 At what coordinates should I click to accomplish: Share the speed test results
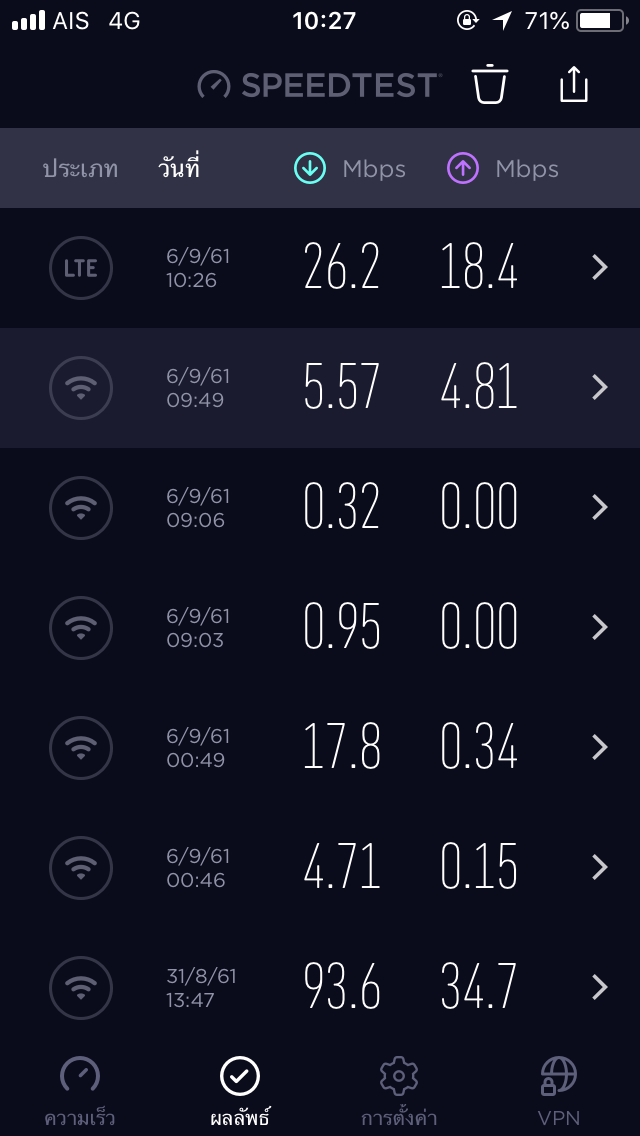(573, 84)
